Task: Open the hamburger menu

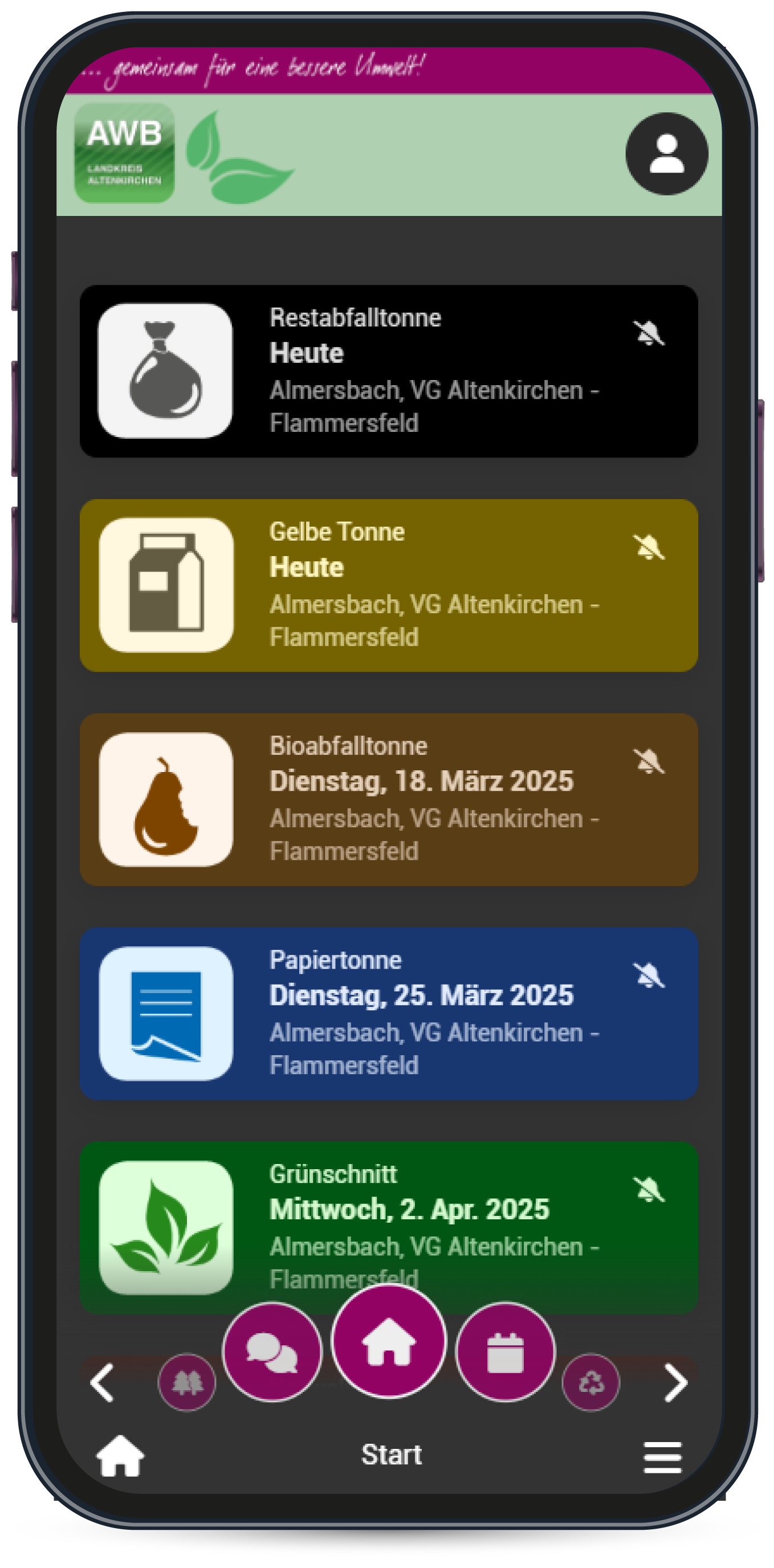Action: 662,1456
